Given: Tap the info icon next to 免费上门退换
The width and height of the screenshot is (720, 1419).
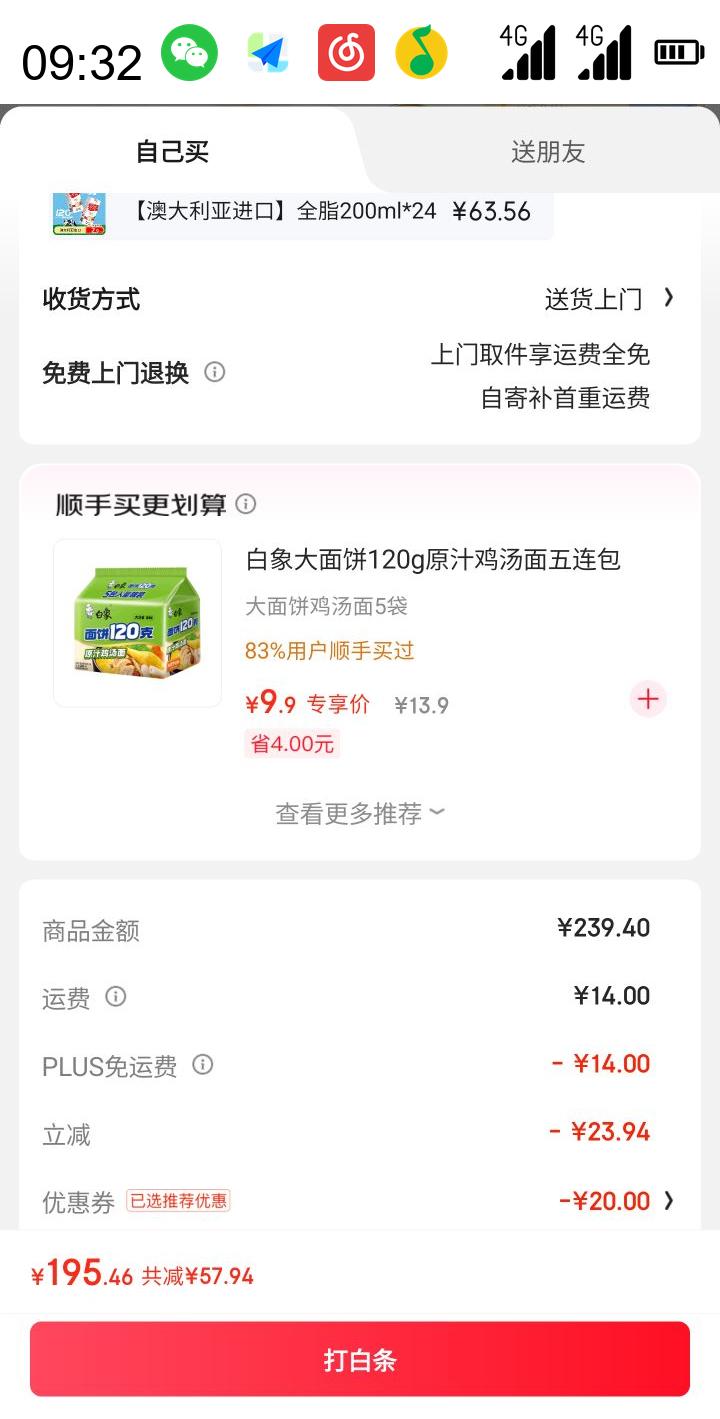Looking at the screenshot, I should (x=214, y=372).
